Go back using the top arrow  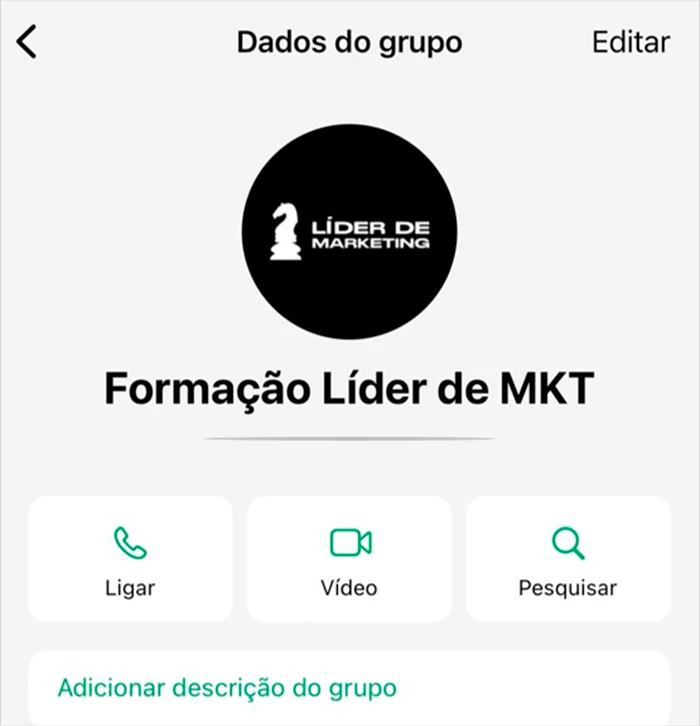tap(27, 42)
